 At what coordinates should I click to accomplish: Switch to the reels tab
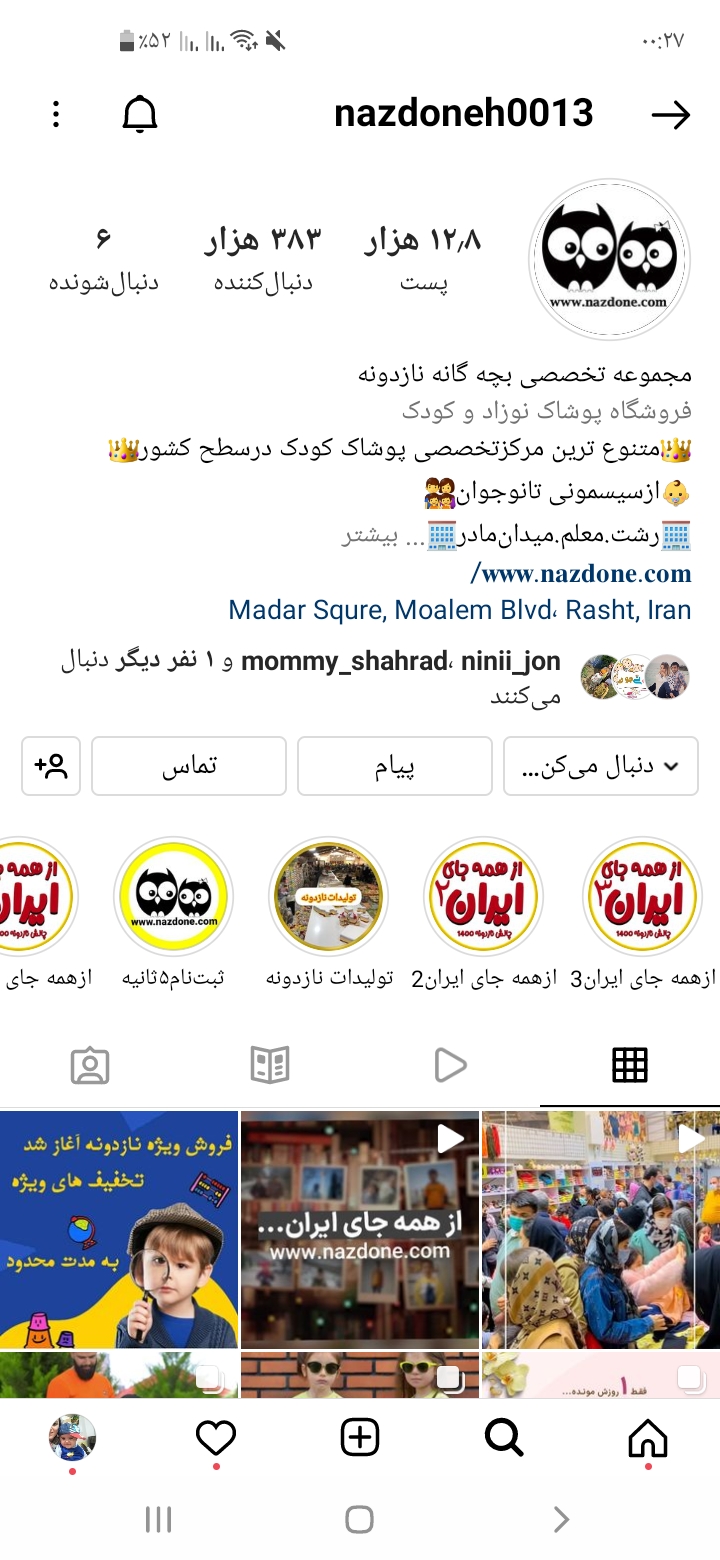[450, 1065]
